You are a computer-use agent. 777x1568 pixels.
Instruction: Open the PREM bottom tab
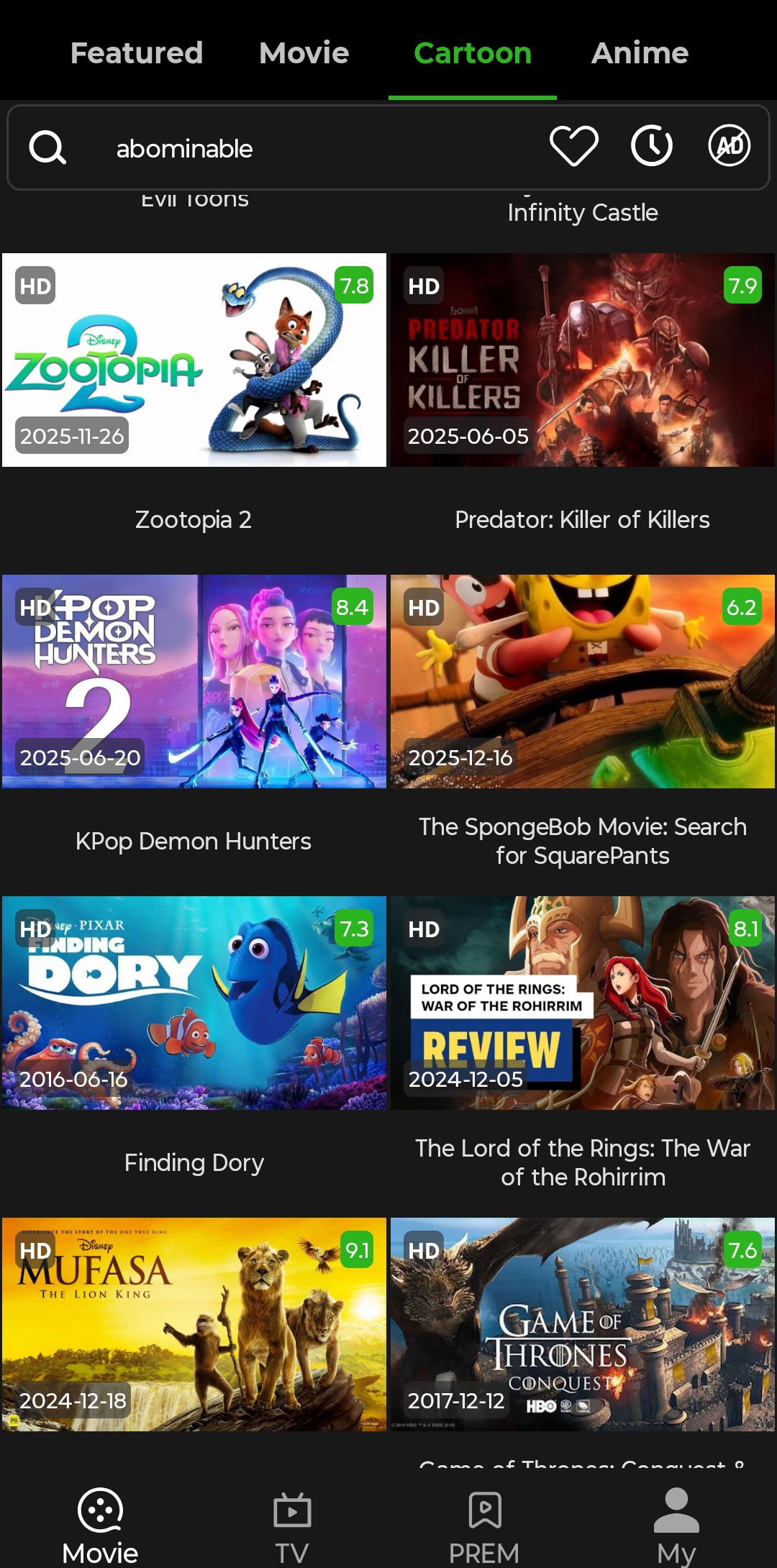click(x=484, y=1525)
